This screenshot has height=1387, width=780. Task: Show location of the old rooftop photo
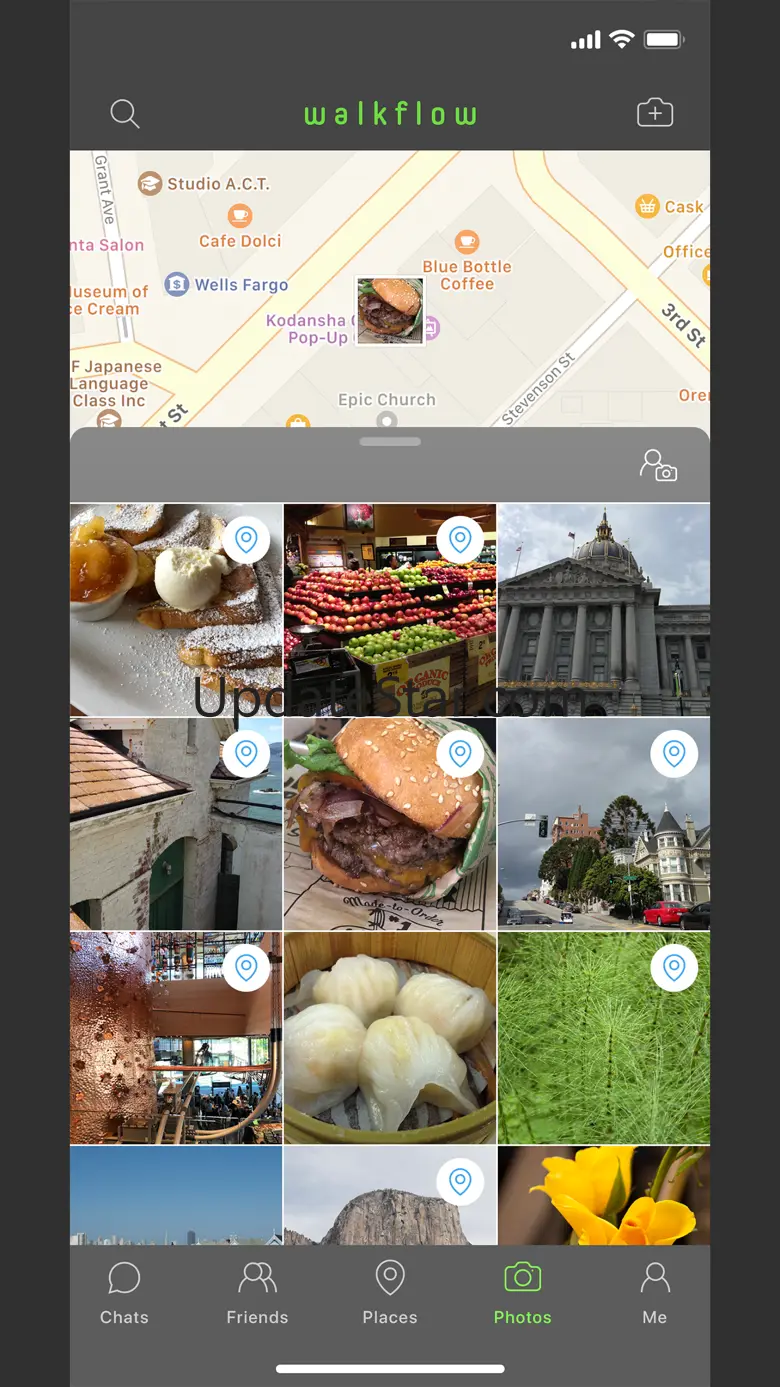click(x=246, y=754)
